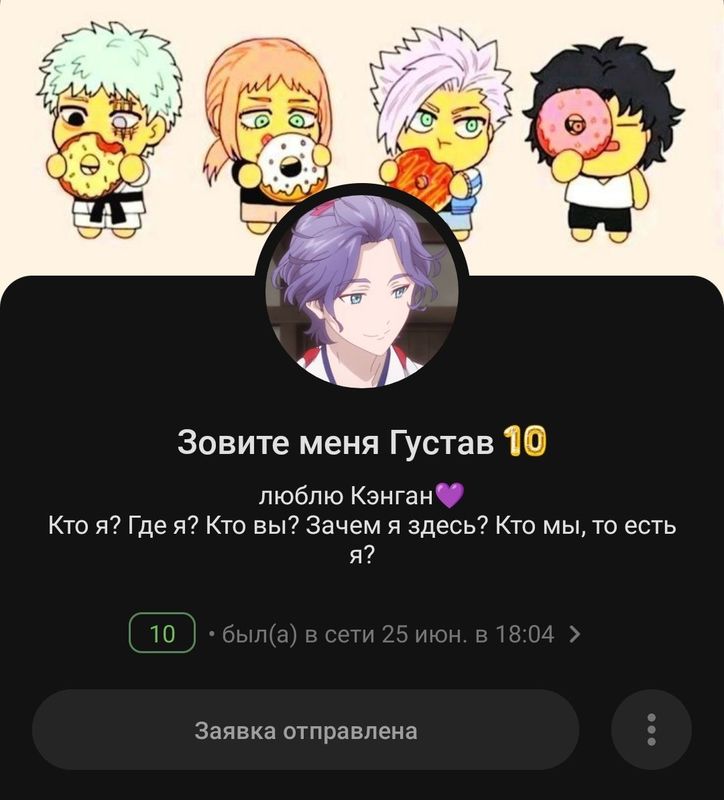Tap the 'Заявка отправлена' button
Viewport: 724px width, 800px height.
pos(305,730)
